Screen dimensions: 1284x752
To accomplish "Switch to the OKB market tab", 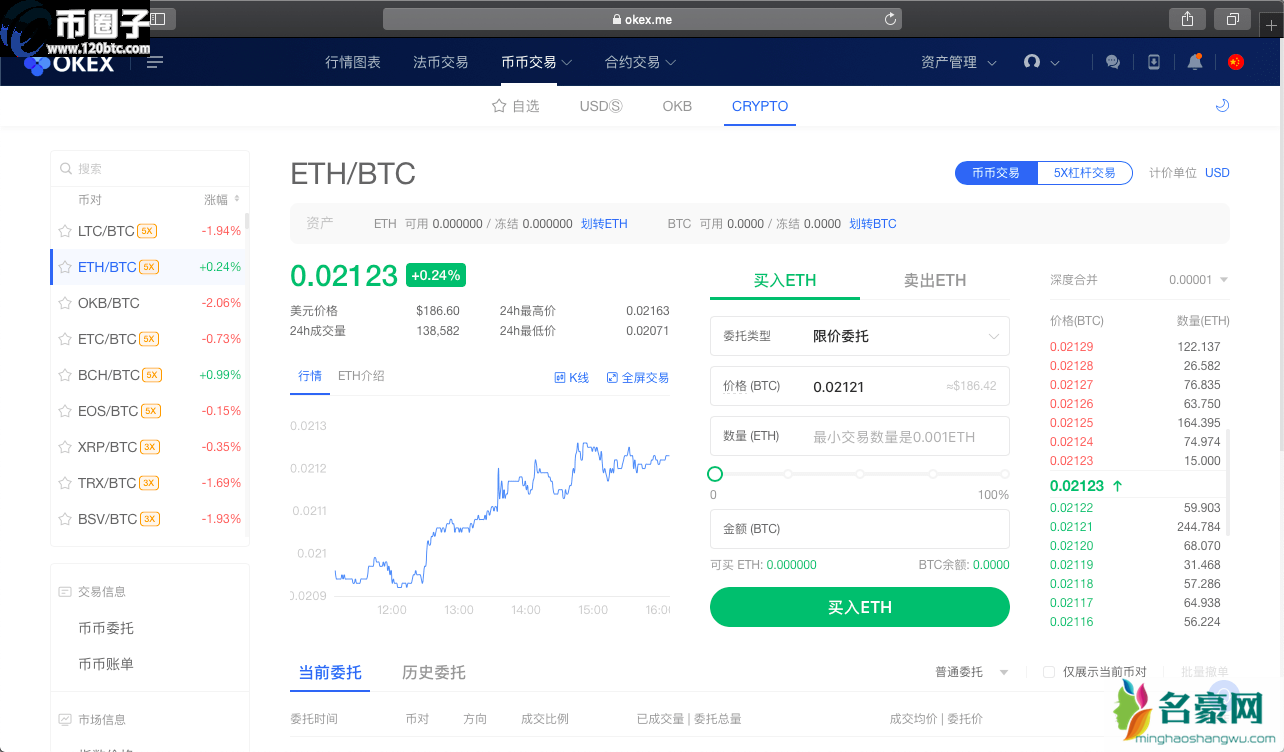I will point(677,106).
